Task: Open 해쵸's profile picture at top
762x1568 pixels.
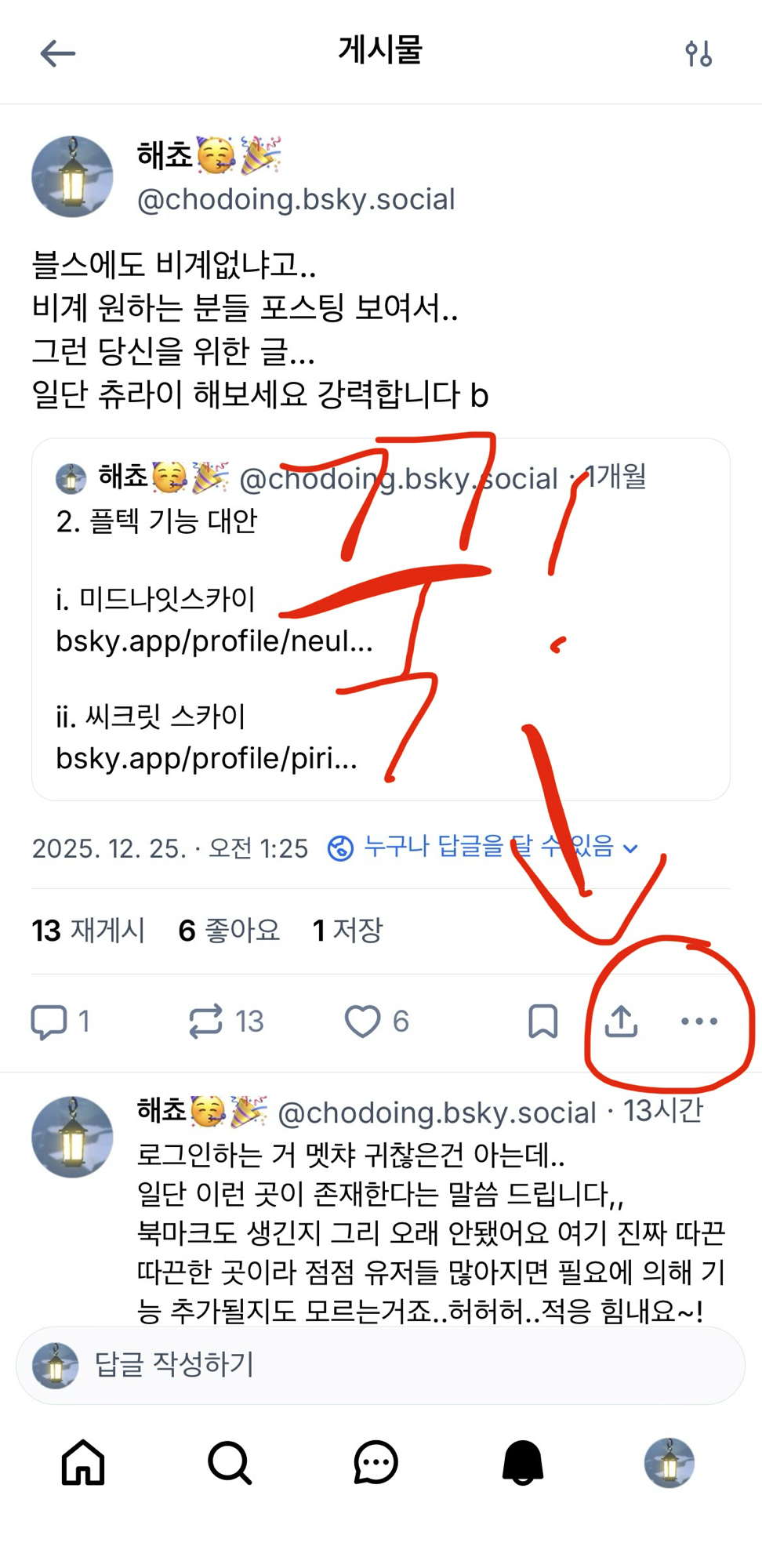Action: 72,176
